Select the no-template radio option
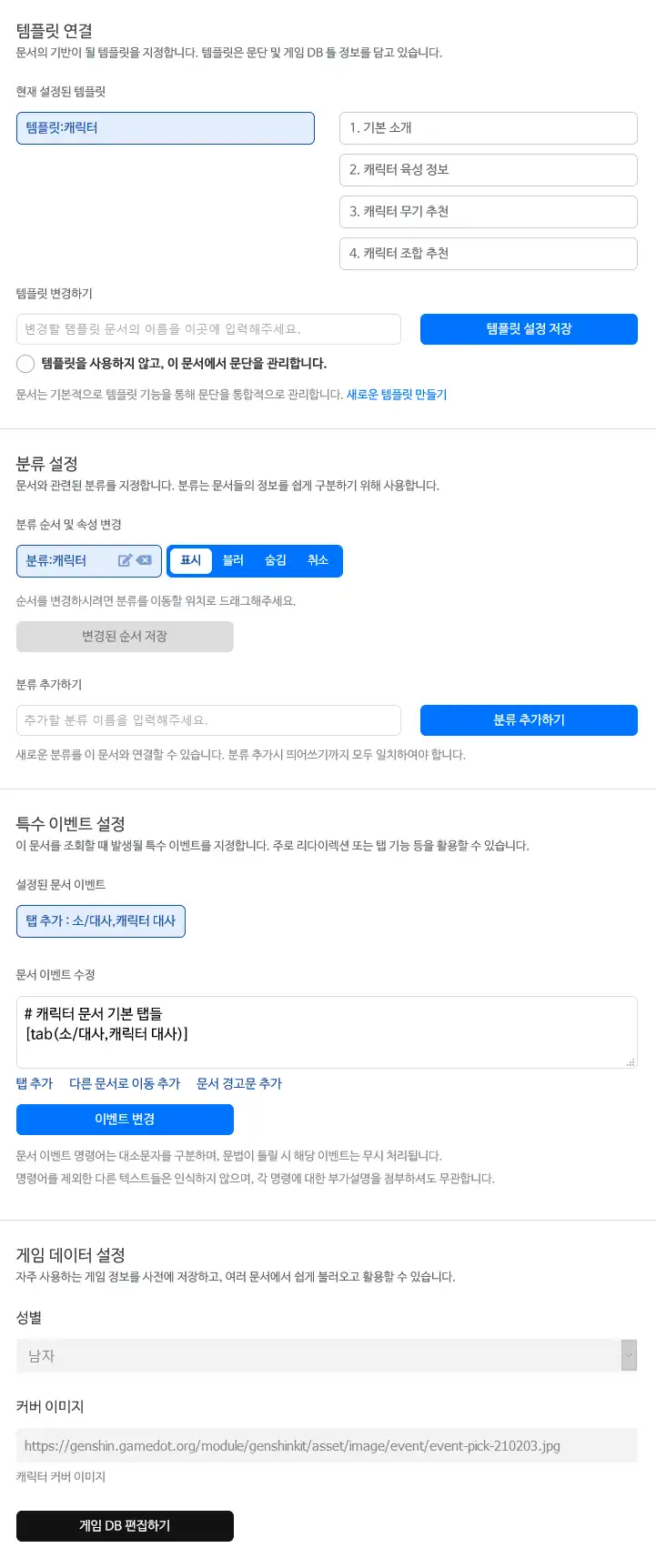This screenshot has width=656, height=1568. [25, 364]
